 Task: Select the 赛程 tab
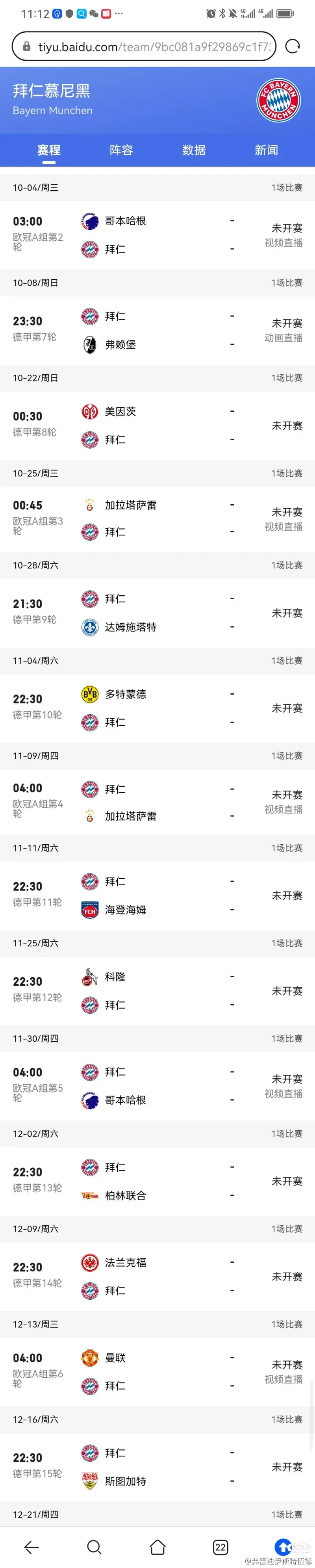[49, 150]
